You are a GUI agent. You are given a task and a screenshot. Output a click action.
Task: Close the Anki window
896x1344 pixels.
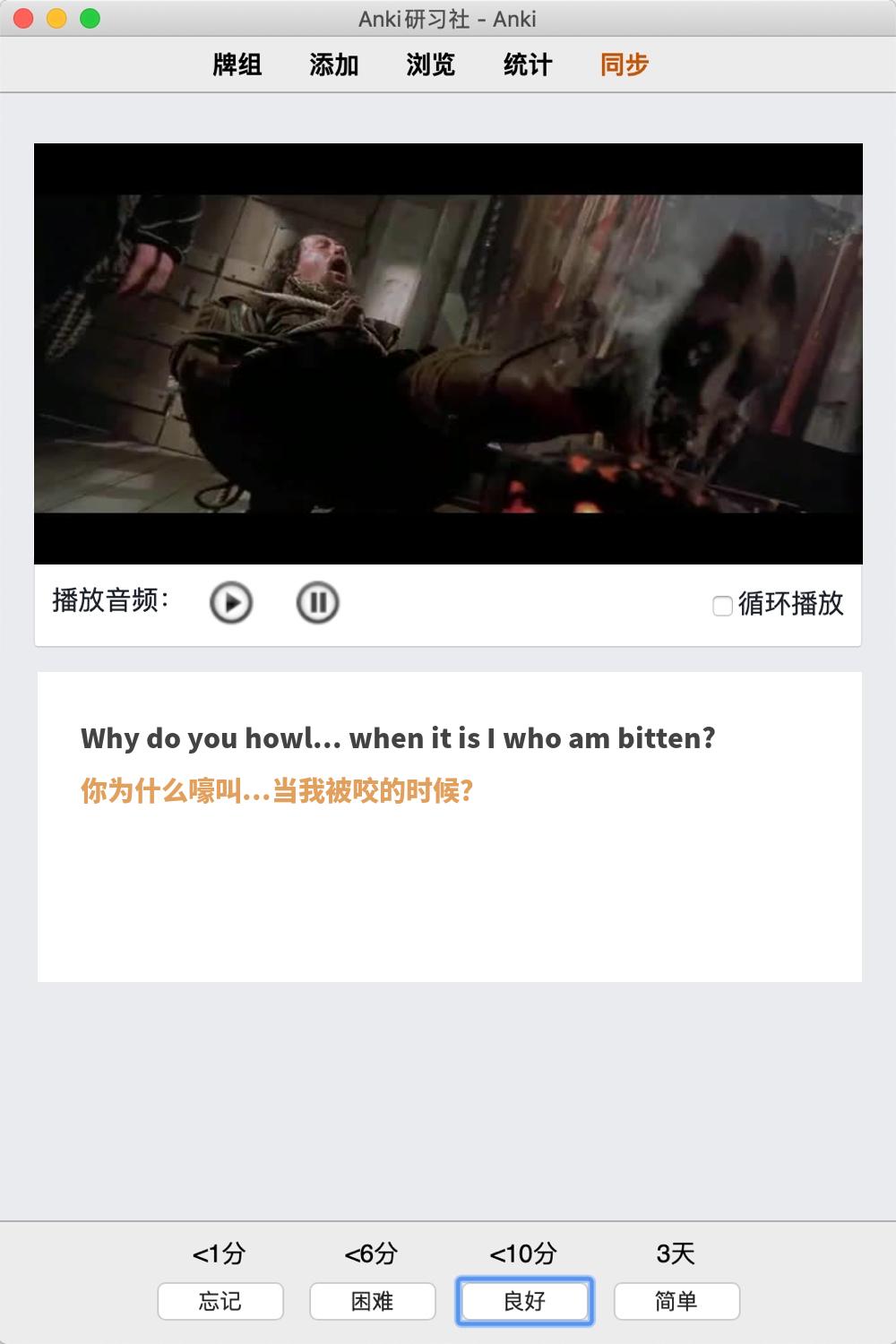pos(24,18)
